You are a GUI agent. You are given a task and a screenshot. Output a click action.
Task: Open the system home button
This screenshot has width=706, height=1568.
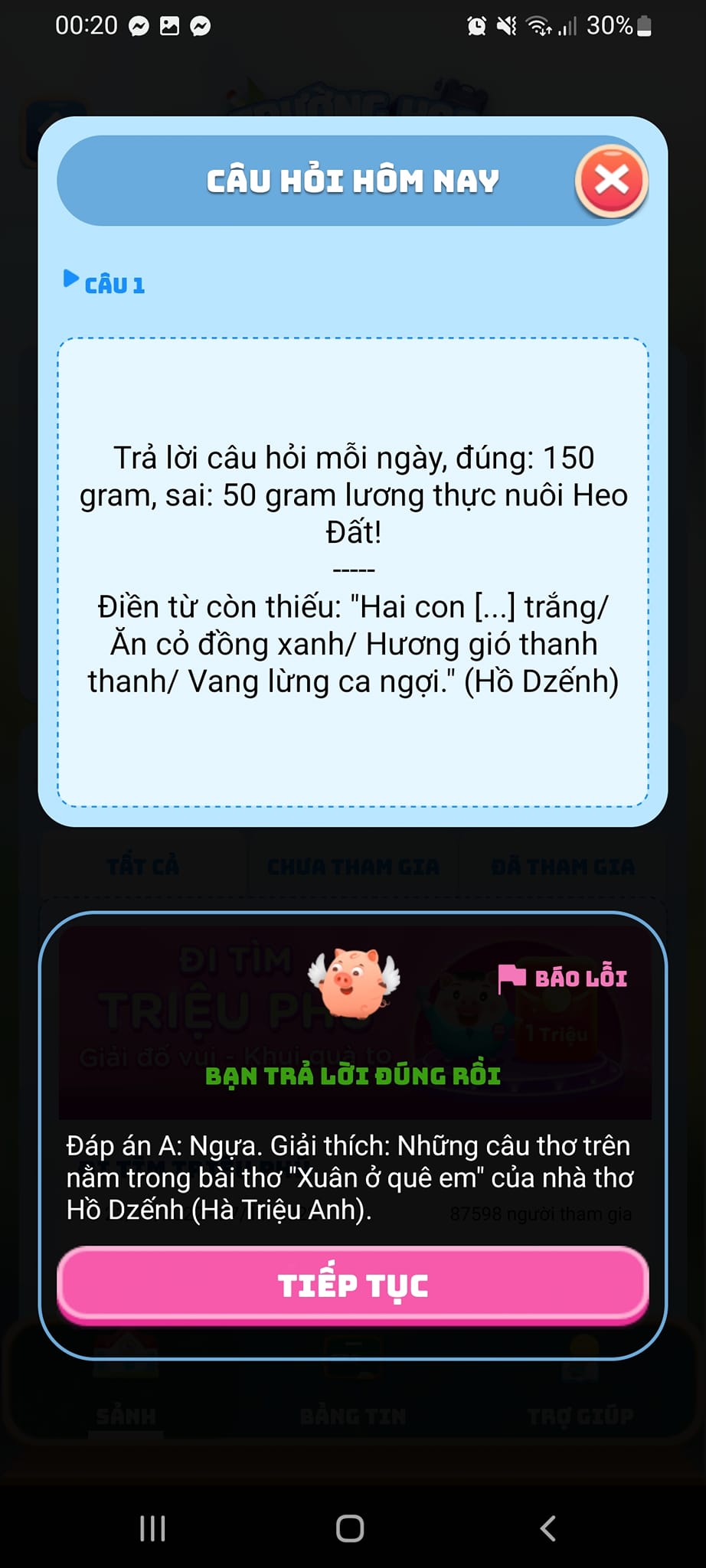click(x=350, y=1528)
